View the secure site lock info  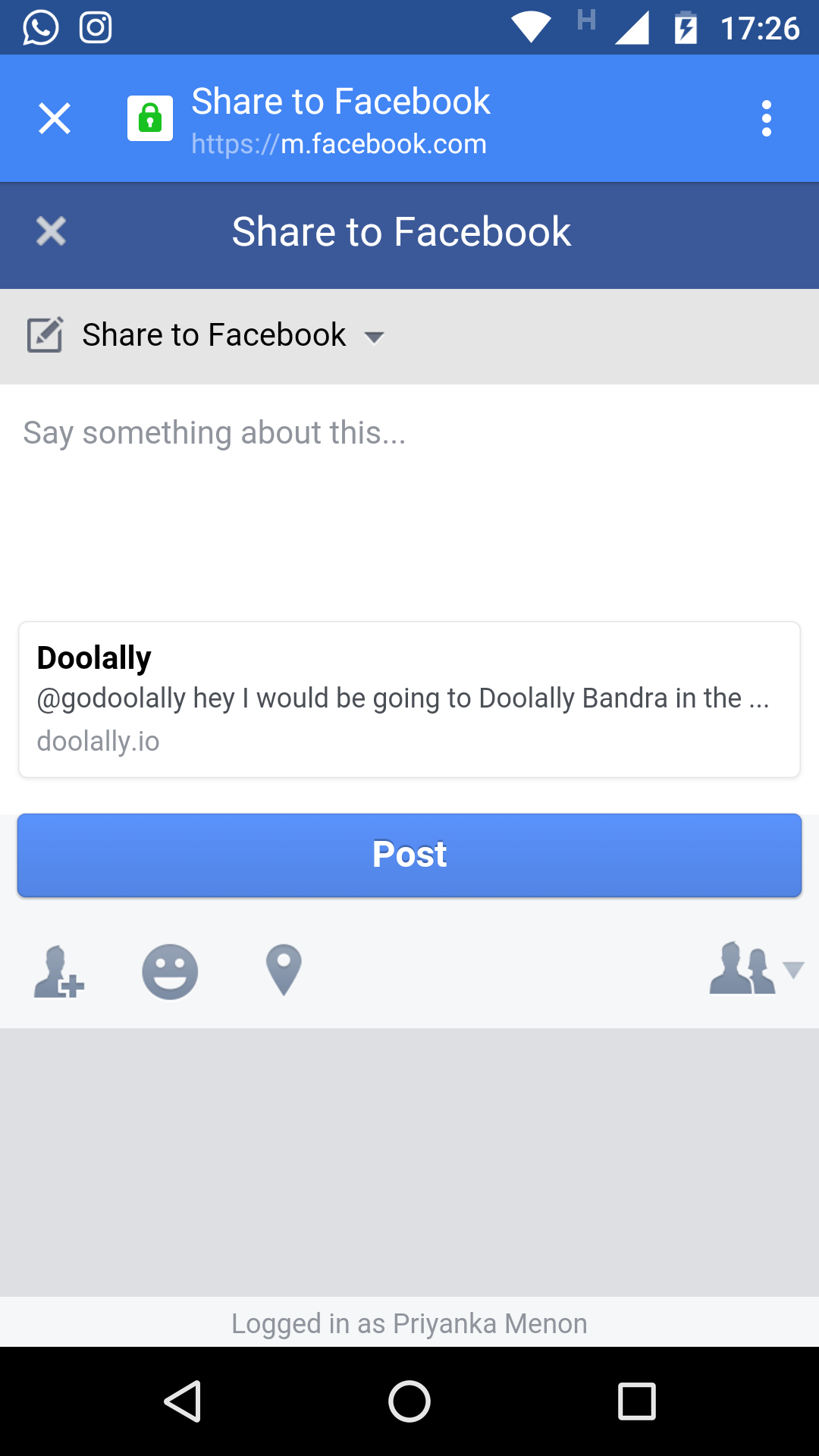point(150,118)
